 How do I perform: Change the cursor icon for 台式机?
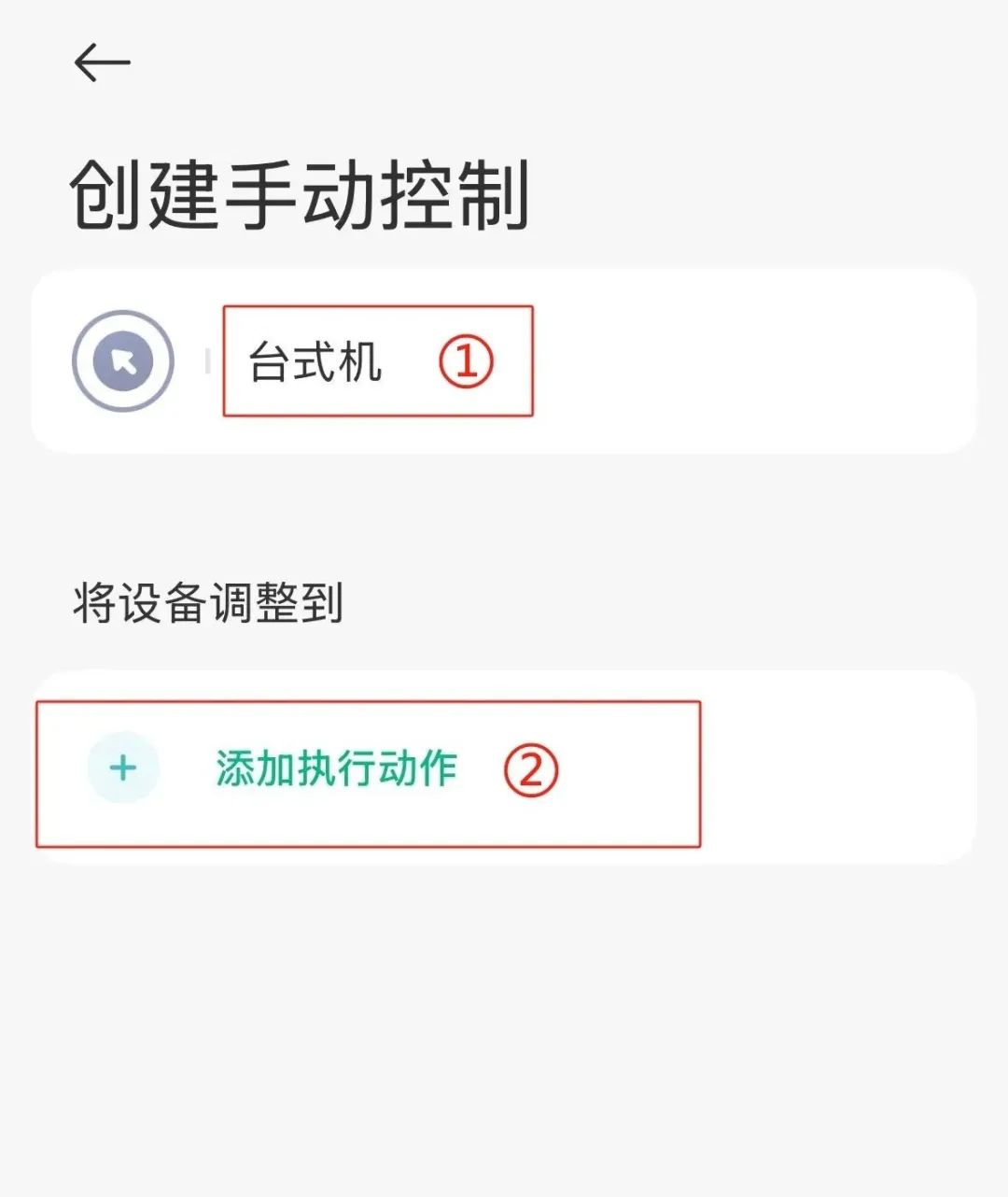point(123,361)
